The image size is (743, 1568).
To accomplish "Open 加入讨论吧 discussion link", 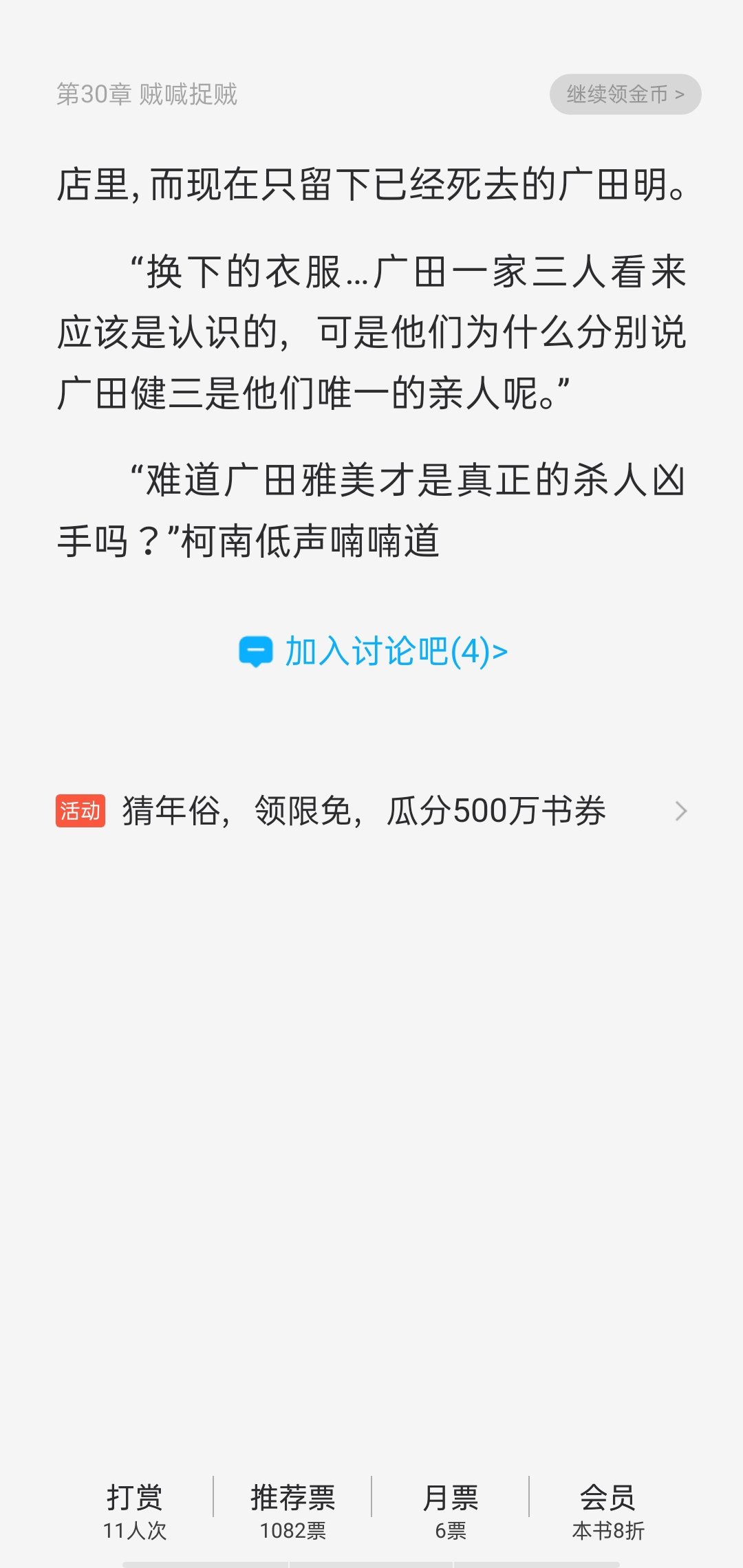I will pos(374,651).
